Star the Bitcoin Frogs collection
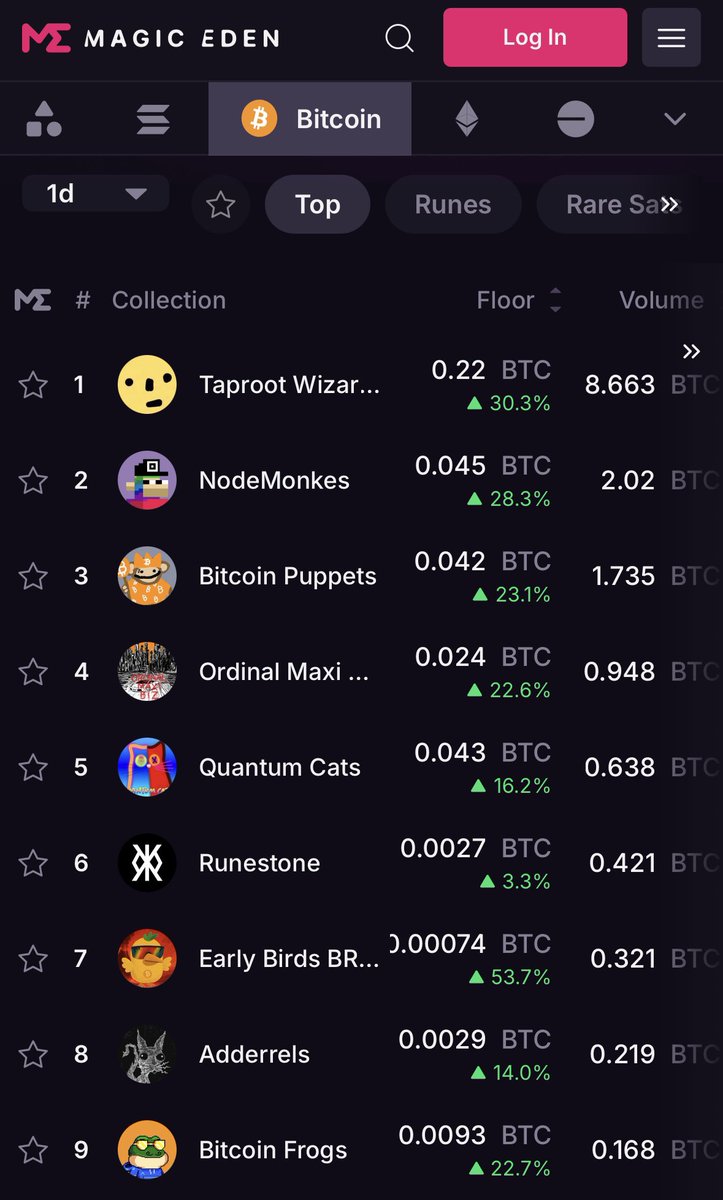The image size is (723, 1200). pos(33,1150)
